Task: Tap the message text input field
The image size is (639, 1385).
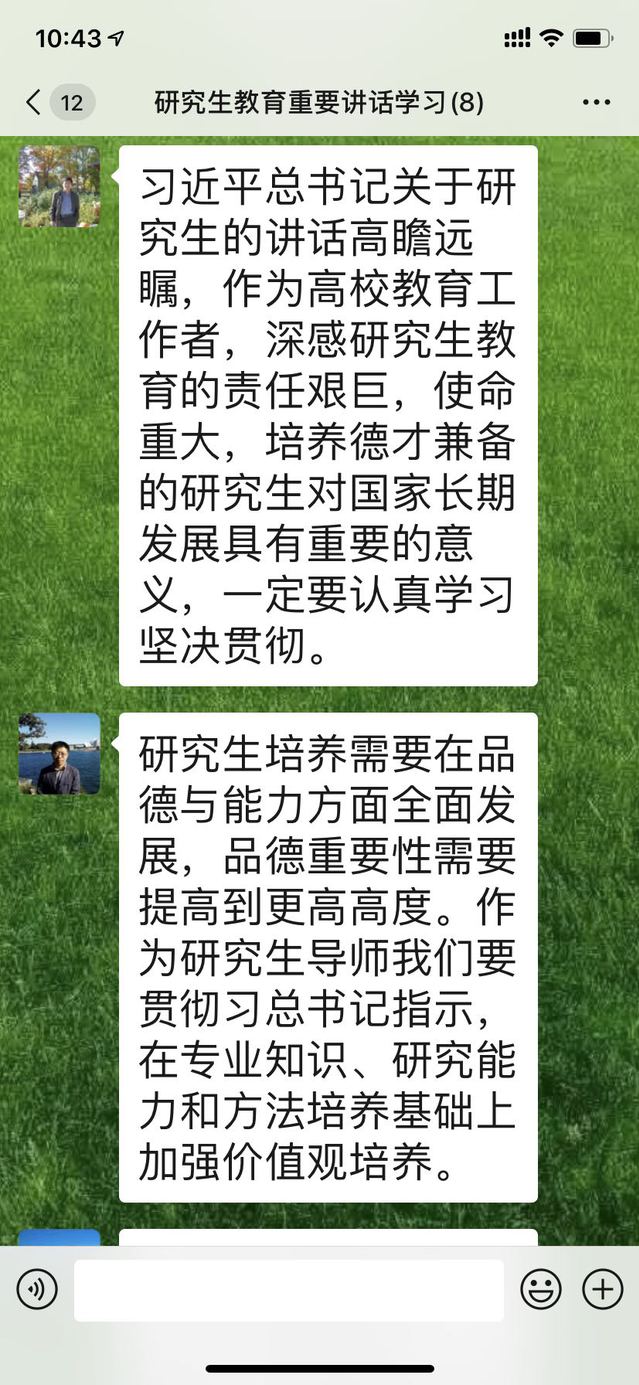Action: [289, 1290]
